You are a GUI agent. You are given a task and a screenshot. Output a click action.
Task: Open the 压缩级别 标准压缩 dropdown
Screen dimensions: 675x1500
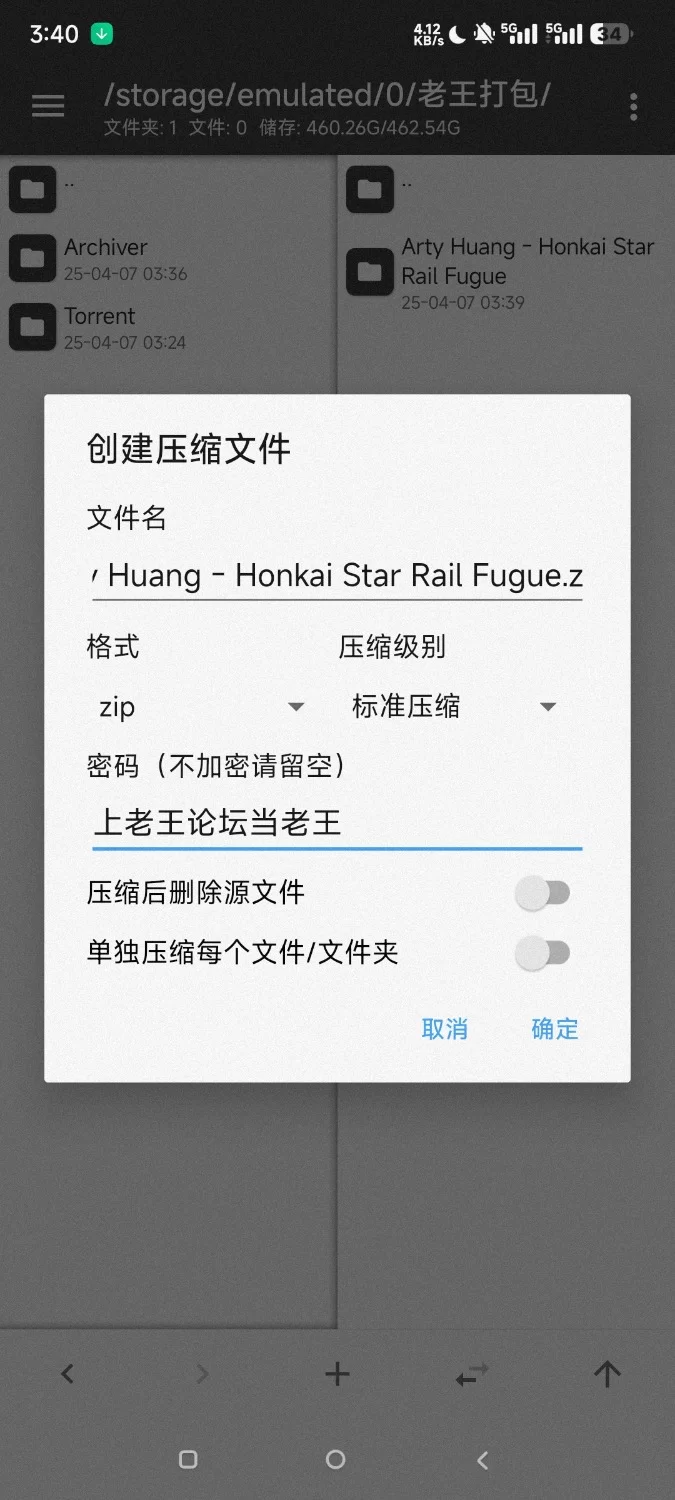point(454,707)
